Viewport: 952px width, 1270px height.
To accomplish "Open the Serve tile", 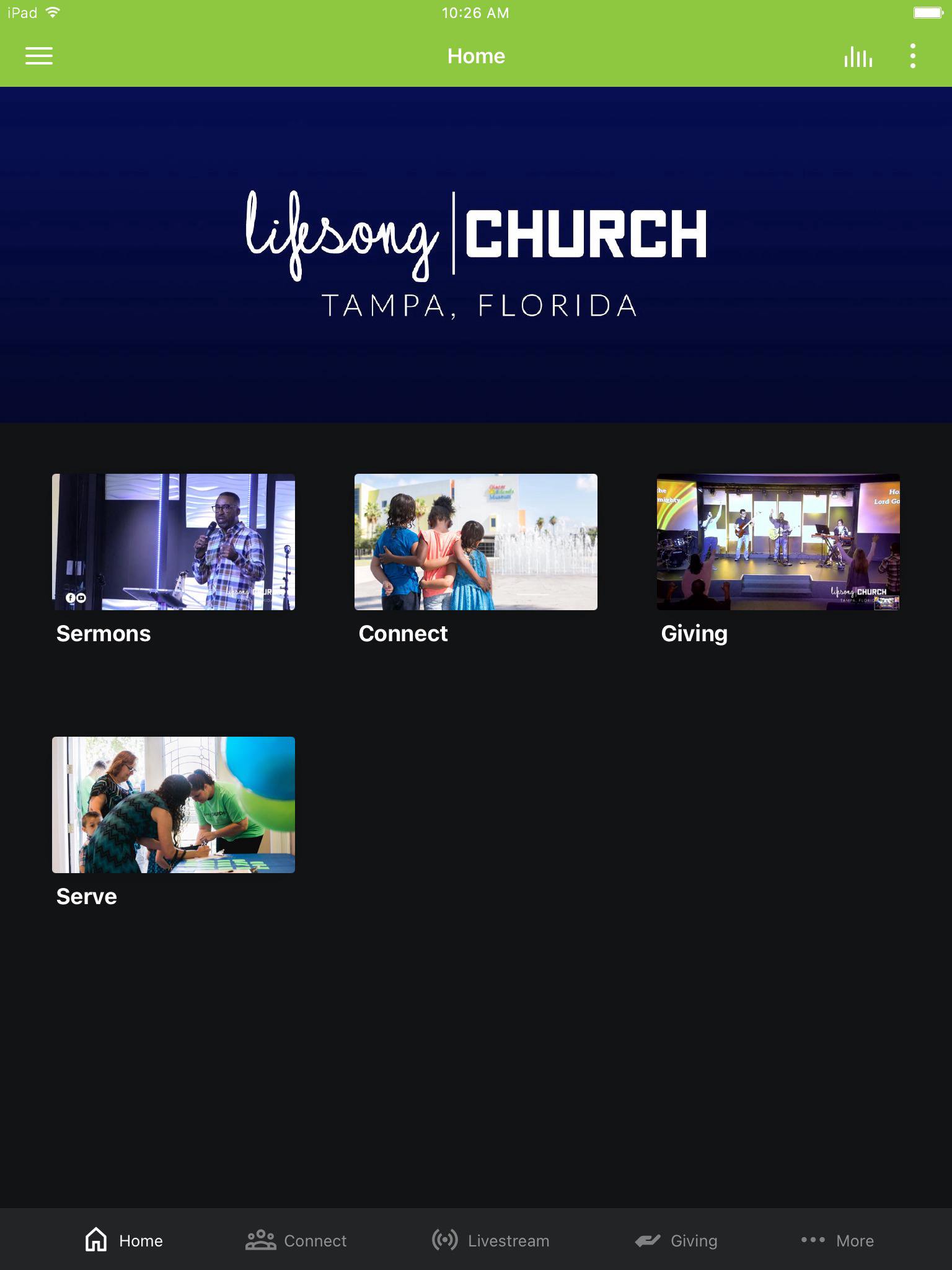I will [x=174, y=805].
